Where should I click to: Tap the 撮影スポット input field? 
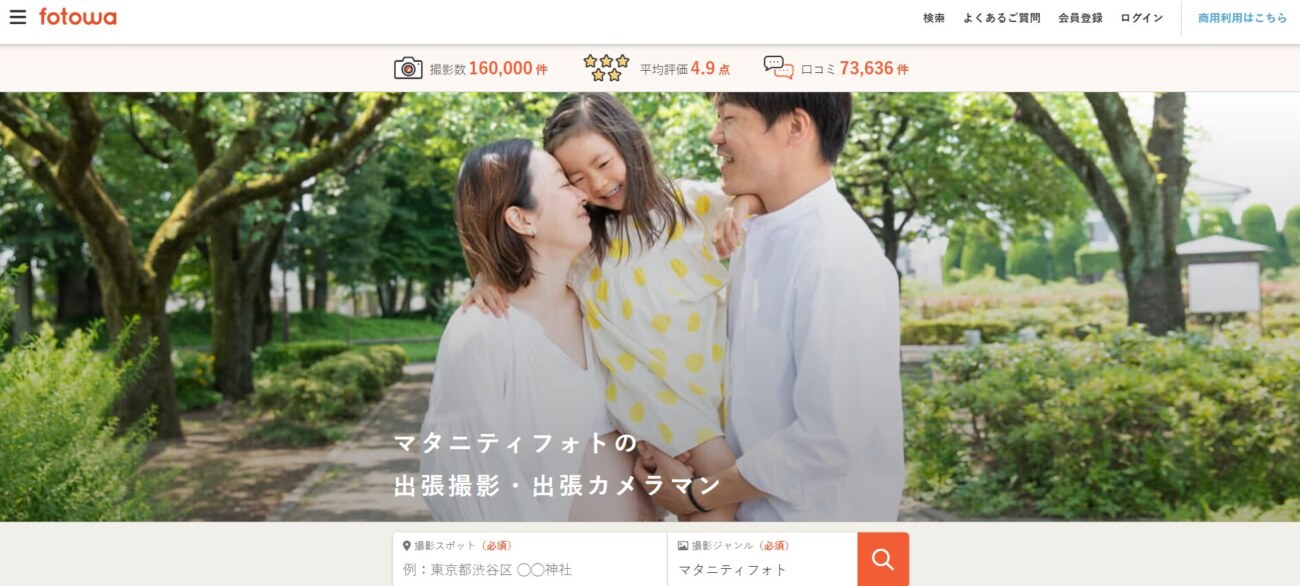[x=530, y=569]
